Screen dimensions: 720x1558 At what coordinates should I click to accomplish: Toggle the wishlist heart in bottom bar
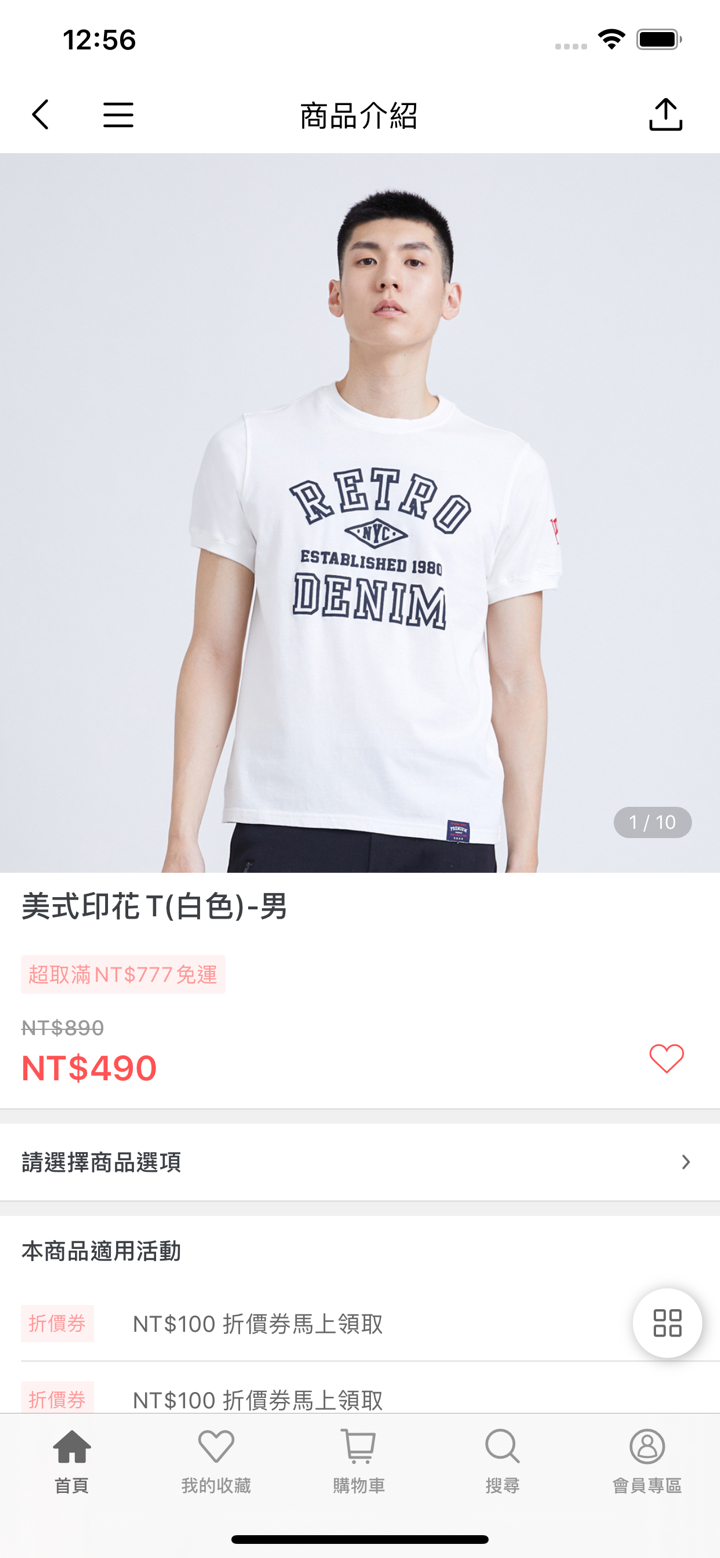tap(215, 1444)
